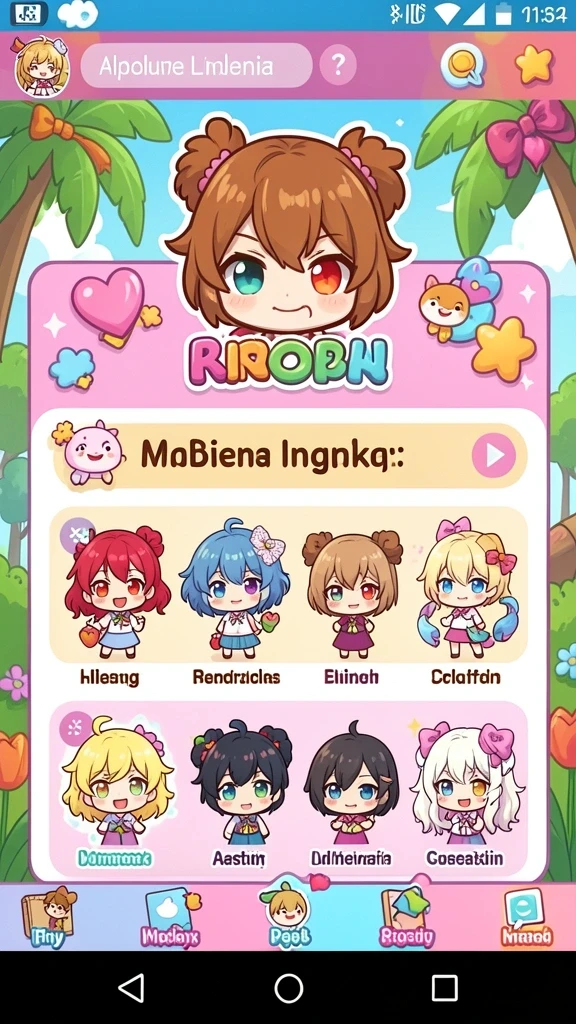Switch to the Rioady tab
The image size is (576, 1024).
click(x=406, y=918)
